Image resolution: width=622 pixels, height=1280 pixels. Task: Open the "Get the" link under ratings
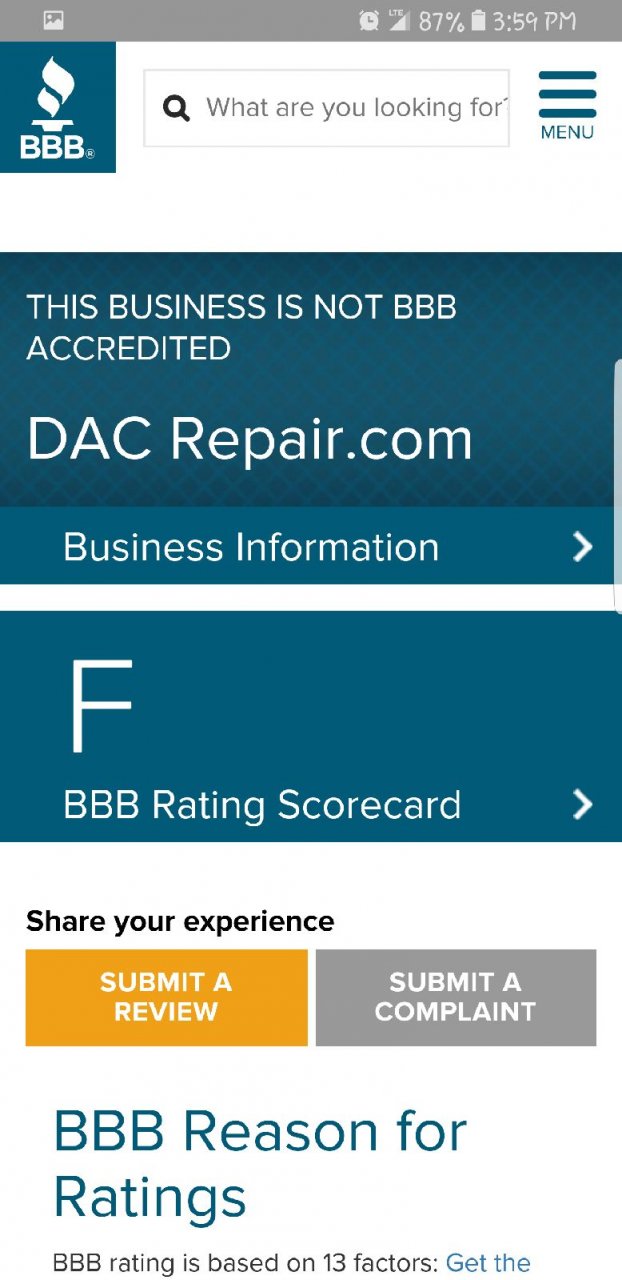tap(488, 1263)
